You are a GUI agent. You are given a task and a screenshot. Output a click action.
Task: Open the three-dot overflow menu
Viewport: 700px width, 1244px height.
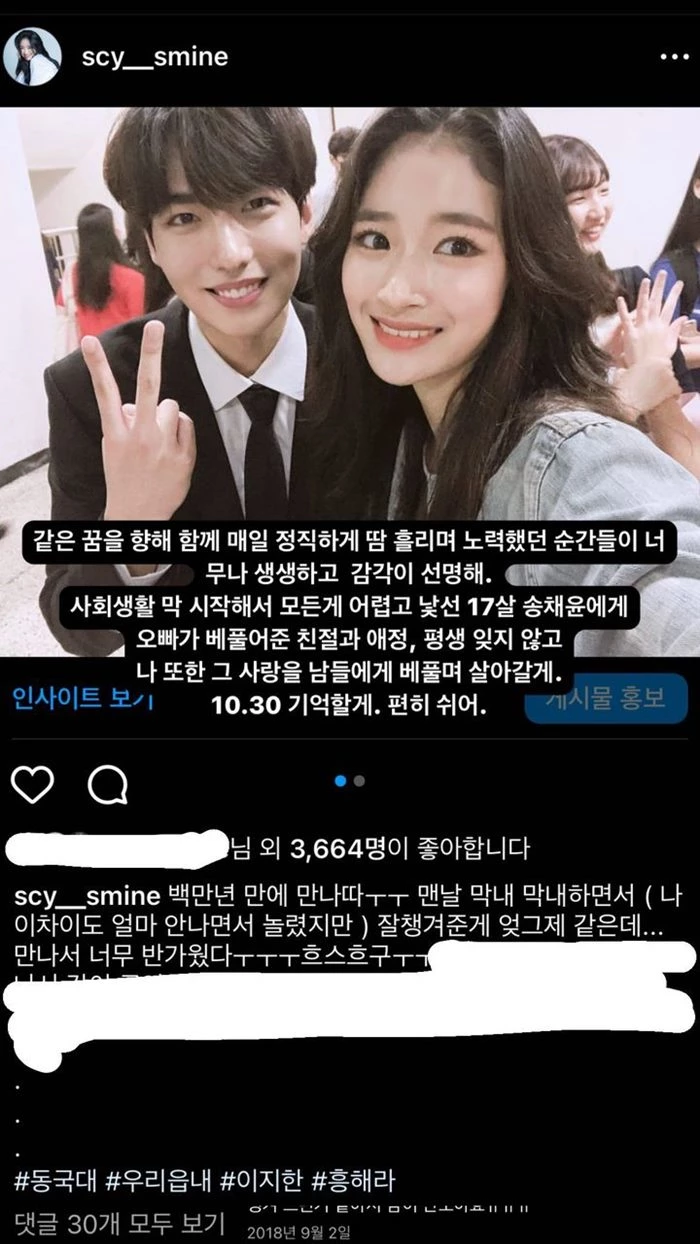click(x=675, y=57)
